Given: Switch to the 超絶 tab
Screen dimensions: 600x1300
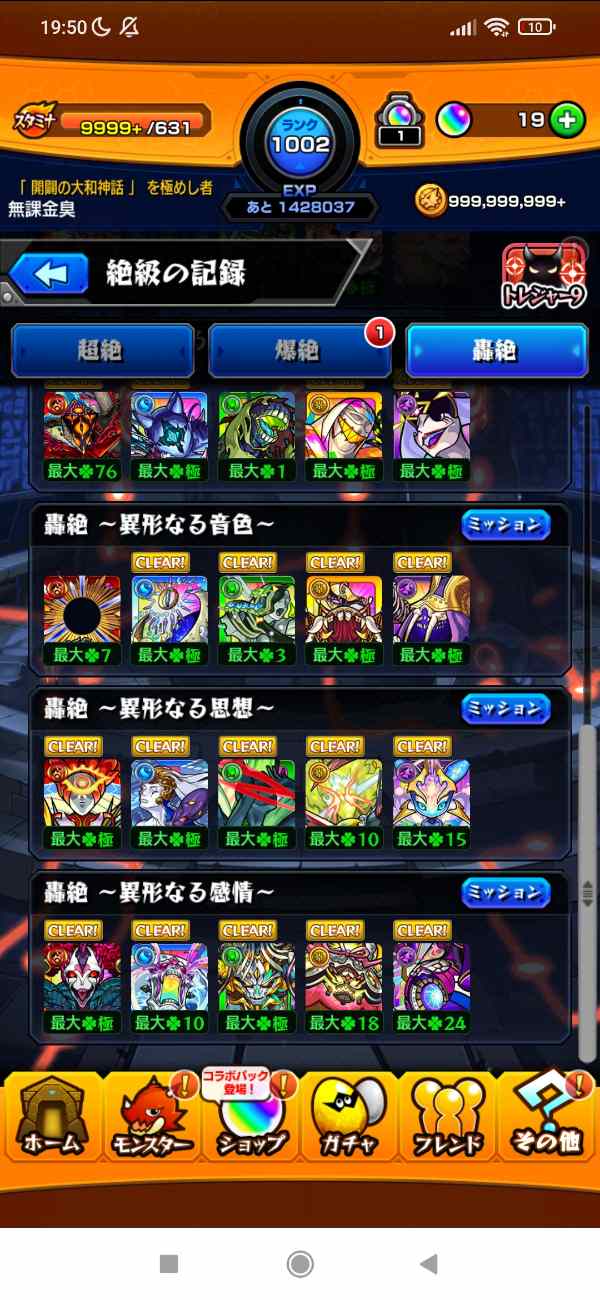Looking at the screenshot, I should pos(102,349).
